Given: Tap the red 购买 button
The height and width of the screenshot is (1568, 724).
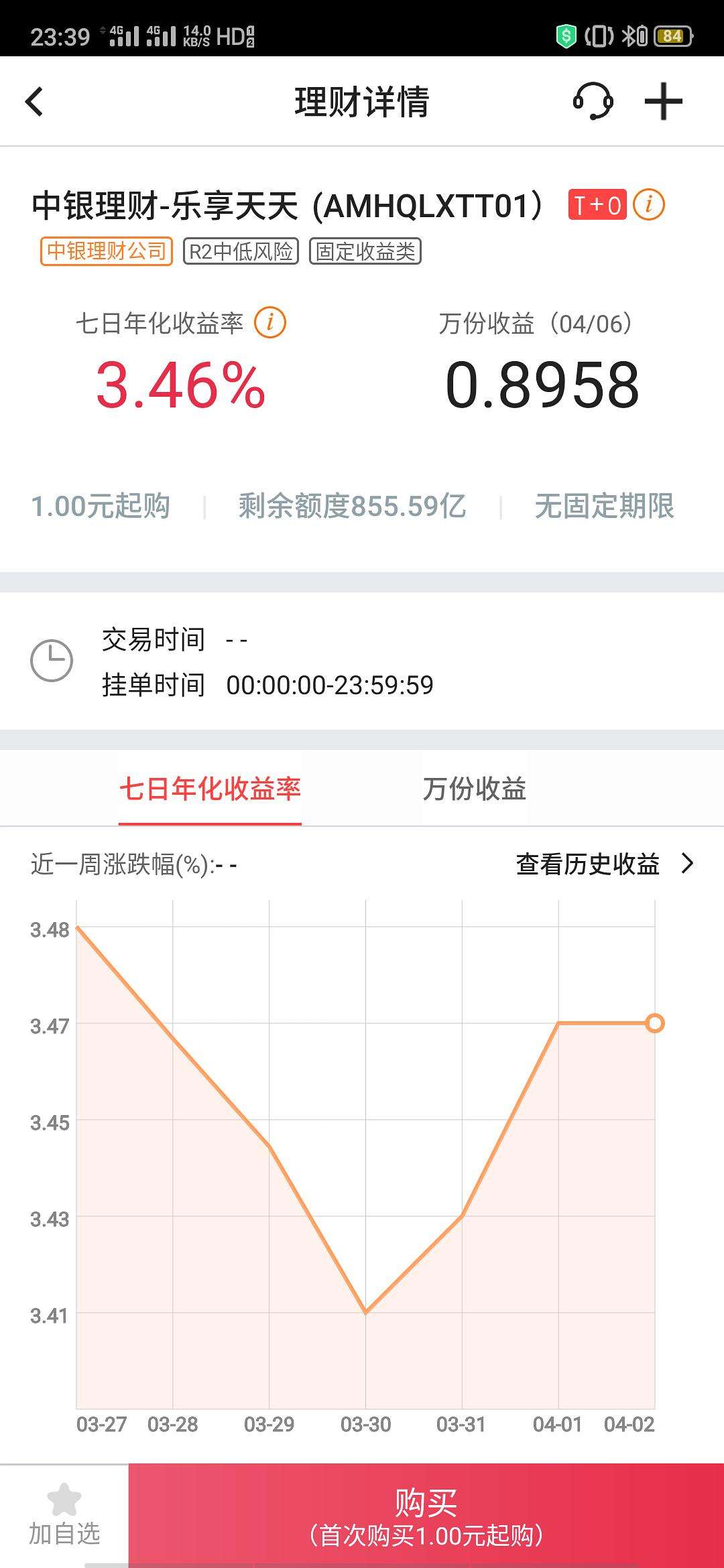Looking at the screenshot, I should point(426,1516).
